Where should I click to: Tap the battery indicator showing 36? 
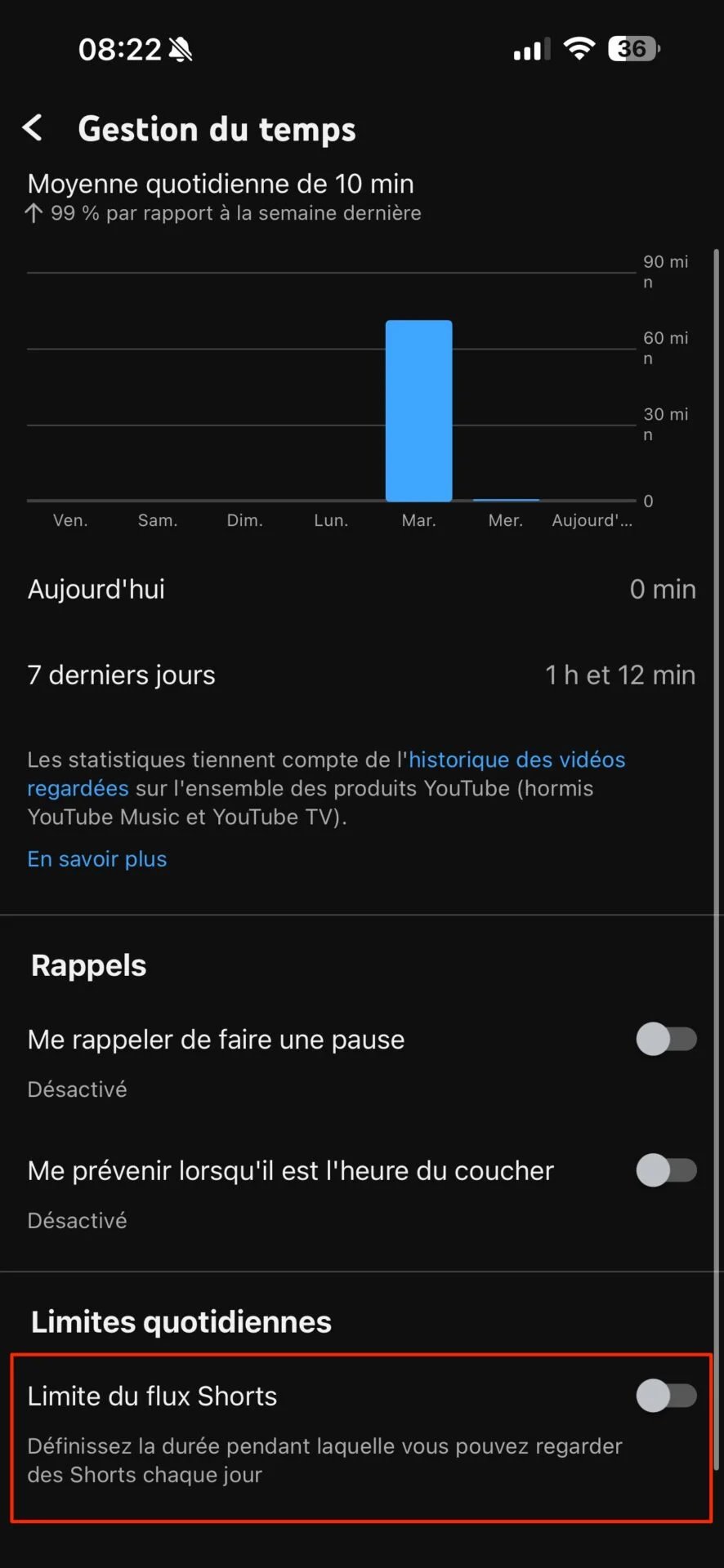tap(633, 49)
